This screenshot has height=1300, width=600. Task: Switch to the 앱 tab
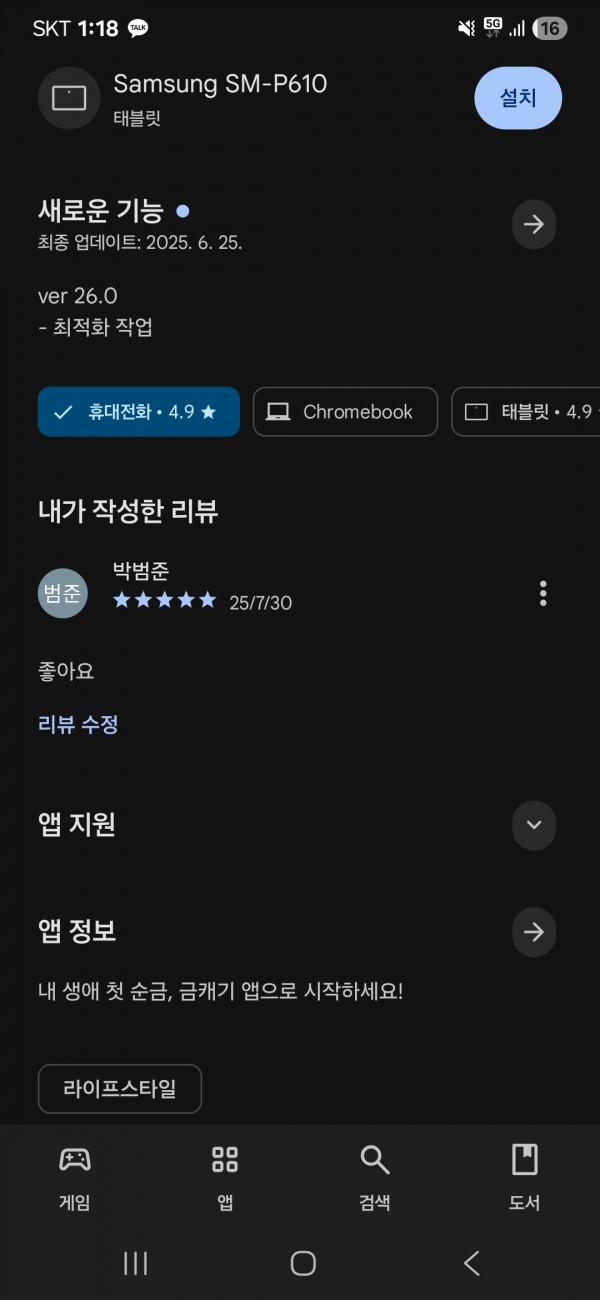[225, 1178]
